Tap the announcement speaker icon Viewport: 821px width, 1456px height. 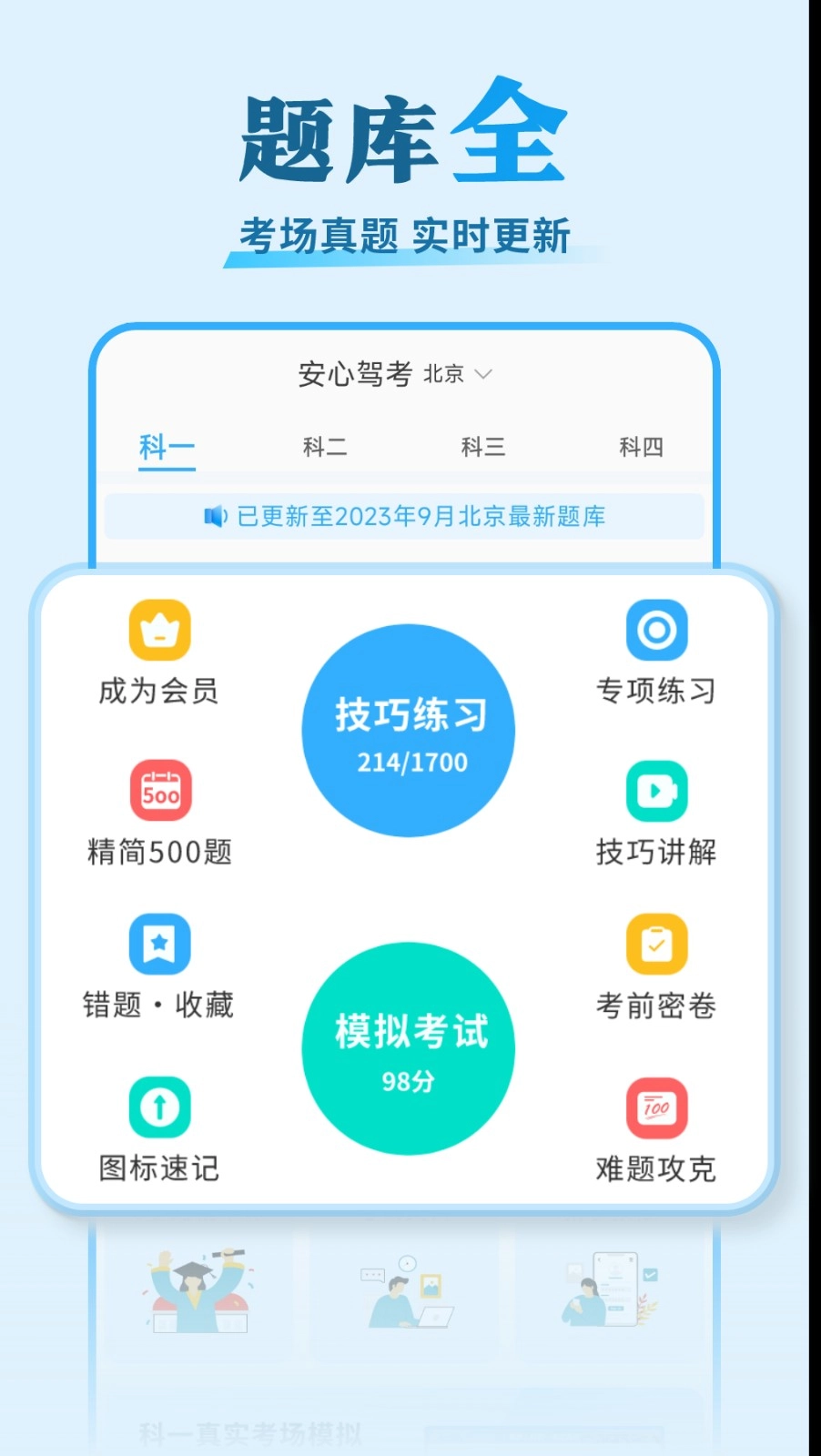[215, 516]
